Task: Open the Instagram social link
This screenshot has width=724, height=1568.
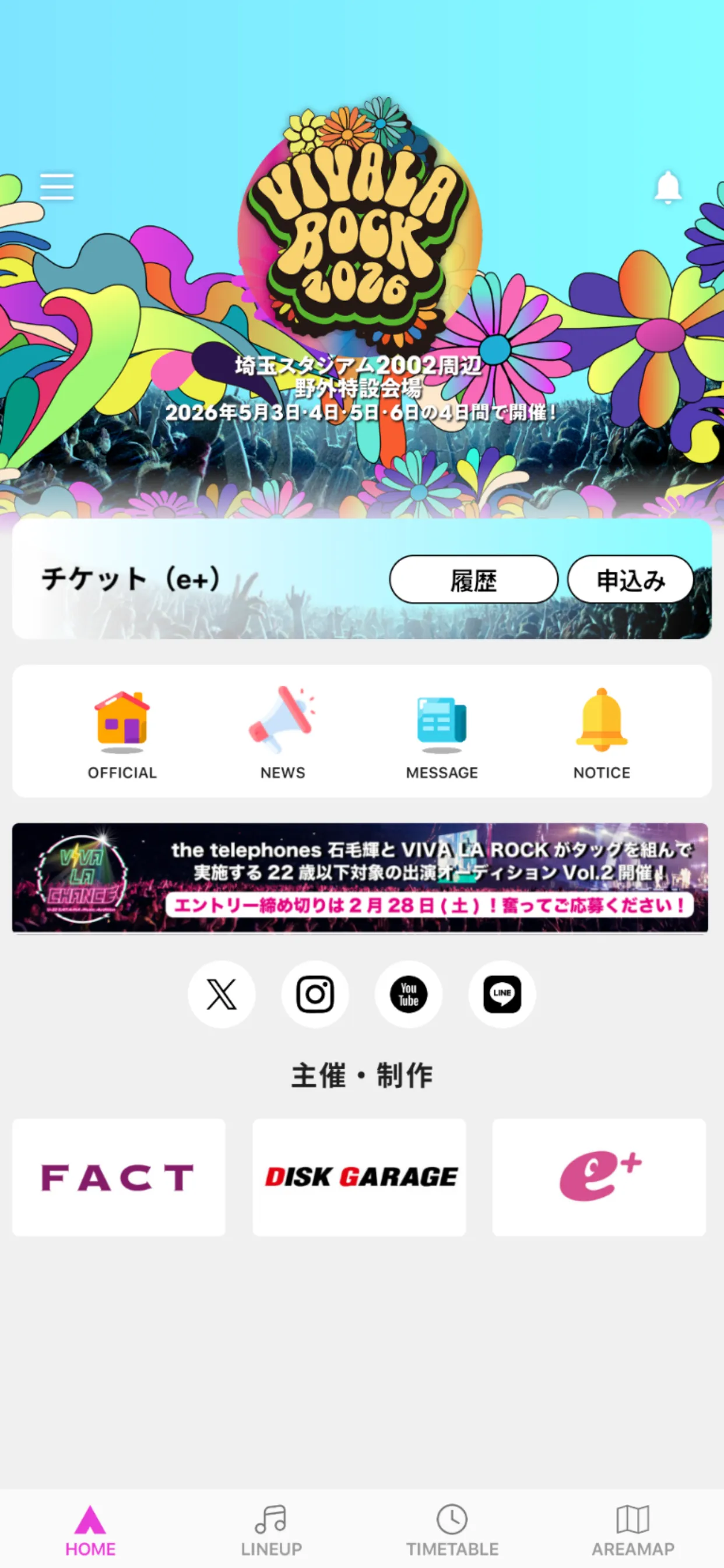Action: (x=315, y=994)
